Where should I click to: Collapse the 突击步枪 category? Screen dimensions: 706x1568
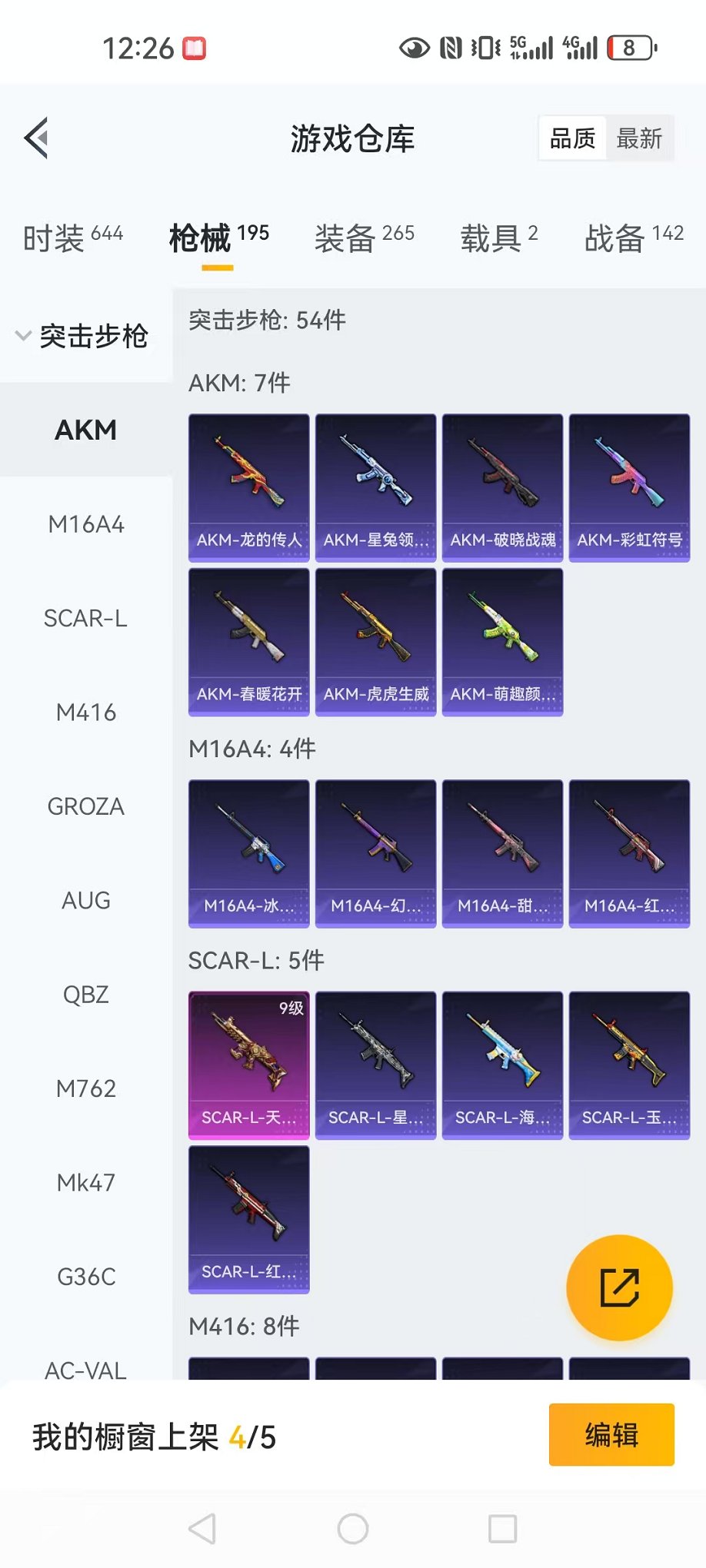pyautogui.click(x=83, y=336)
